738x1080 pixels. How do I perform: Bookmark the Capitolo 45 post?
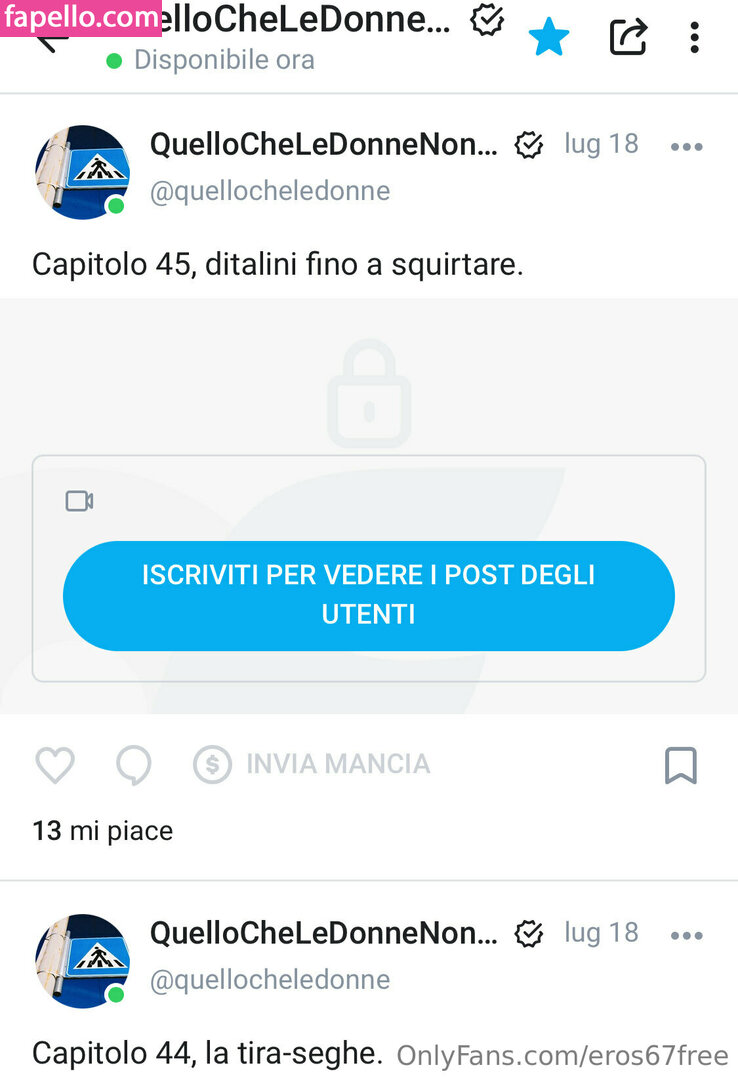coord(680,765)
